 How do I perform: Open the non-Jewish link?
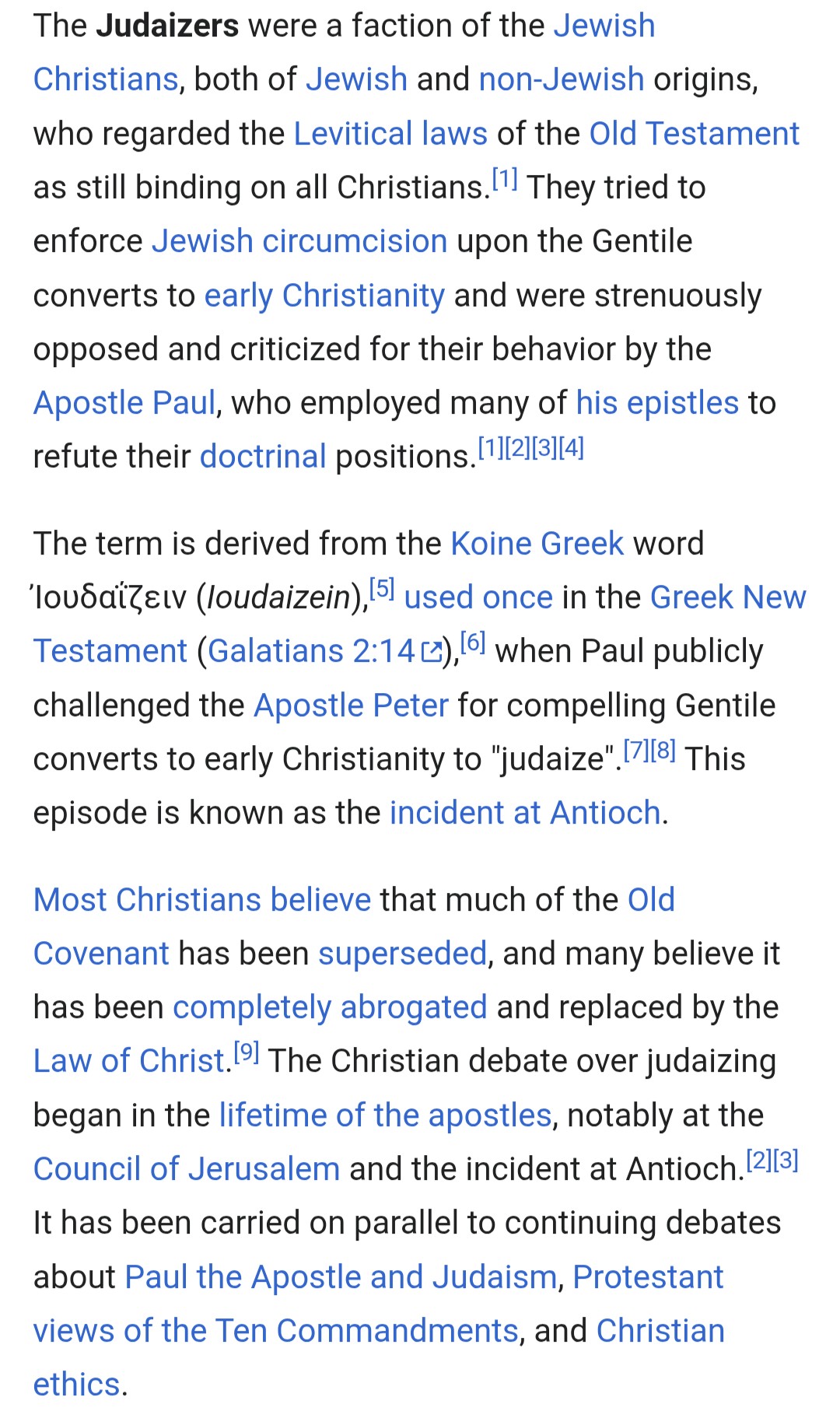coord(561,79)
